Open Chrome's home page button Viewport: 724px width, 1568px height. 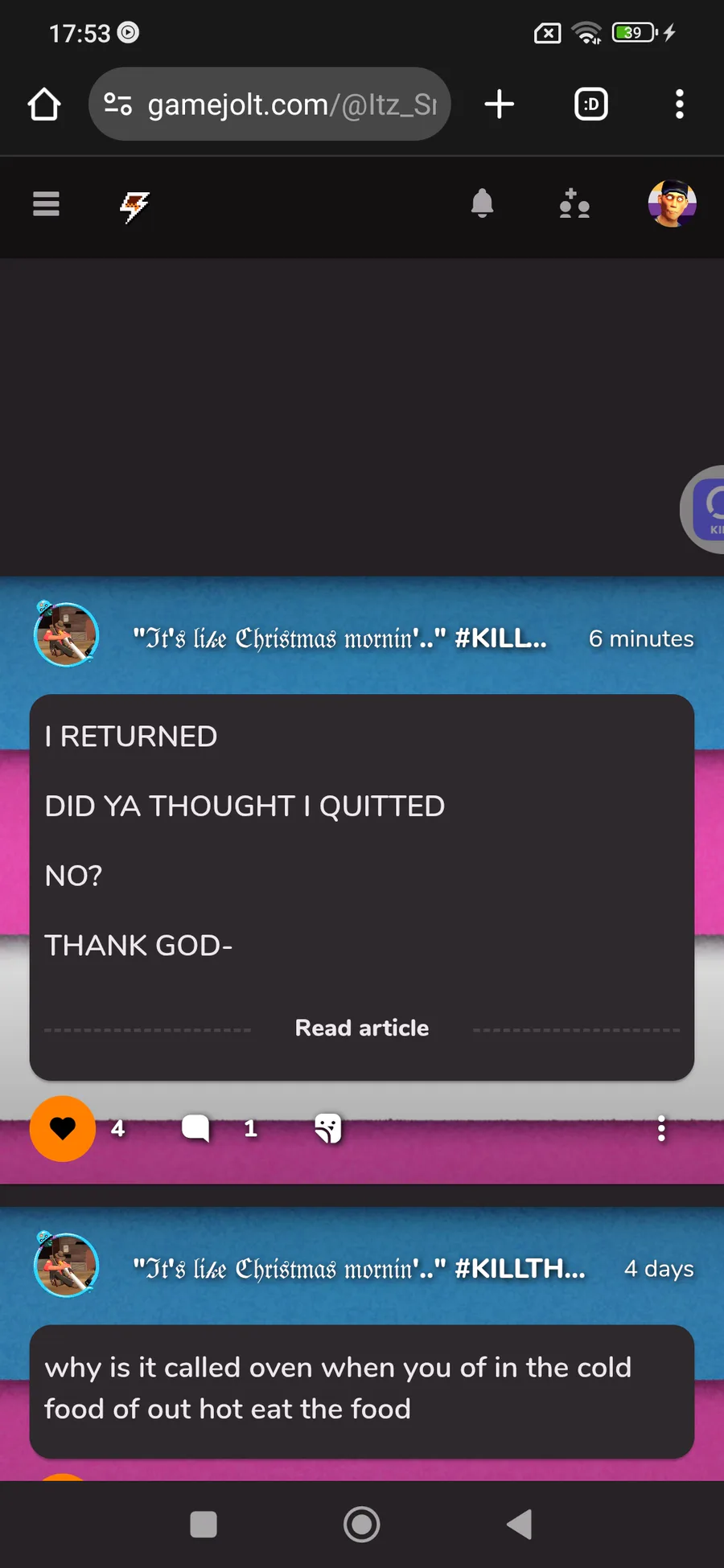pos(44,105)
